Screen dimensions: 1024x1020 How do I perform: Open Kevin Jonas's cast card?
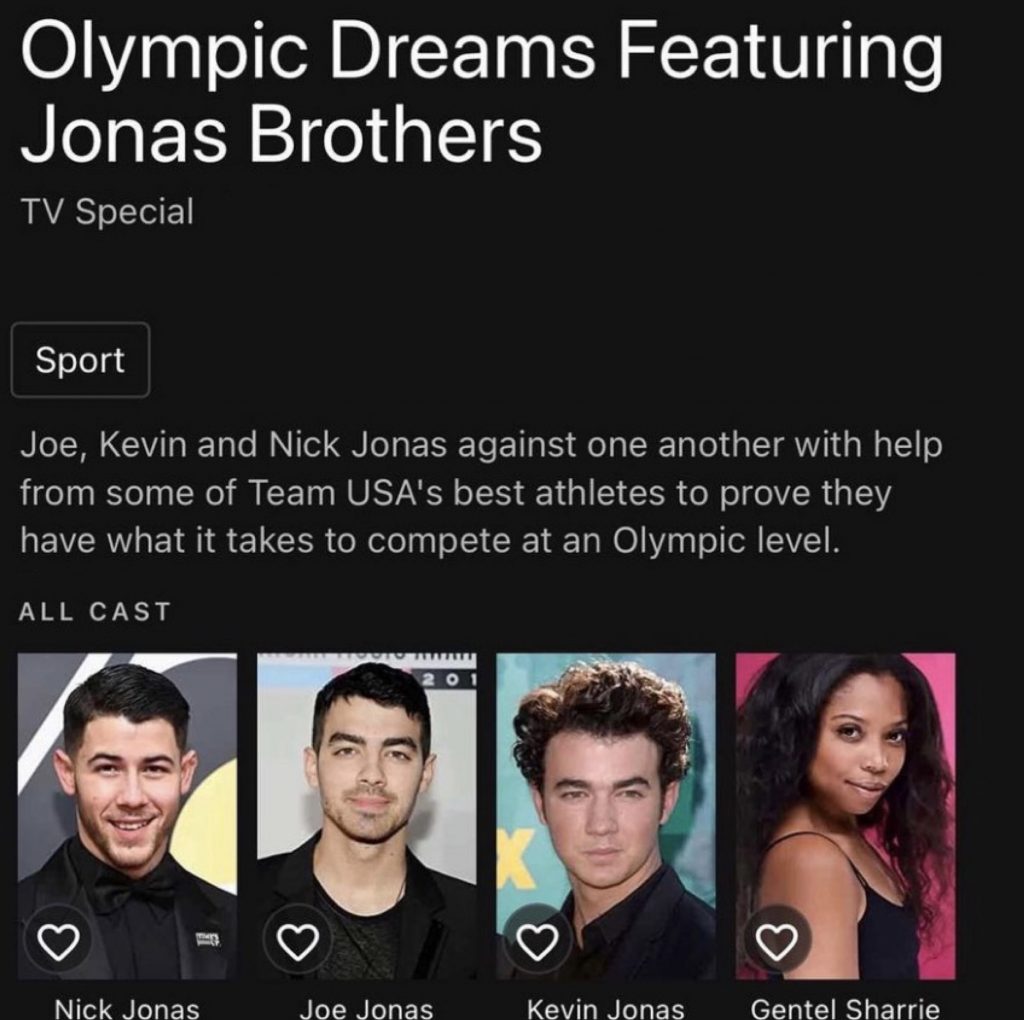tap(606, 790)
